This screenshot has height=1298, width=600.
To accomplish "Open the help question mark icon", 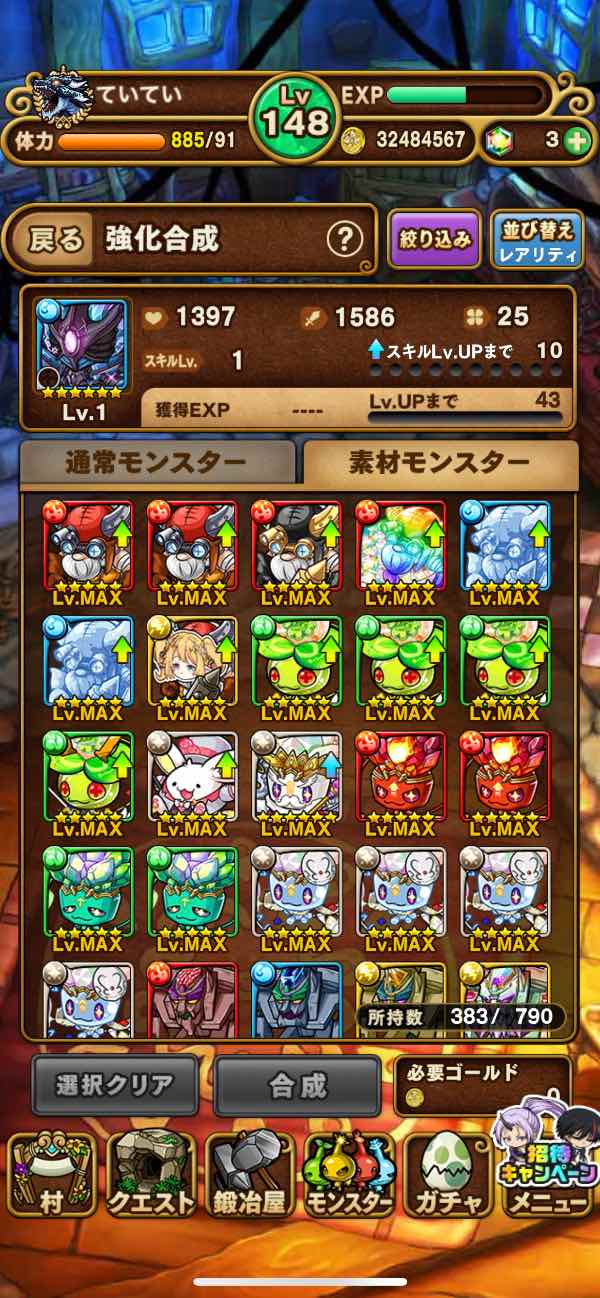I will tap(344, 239).
